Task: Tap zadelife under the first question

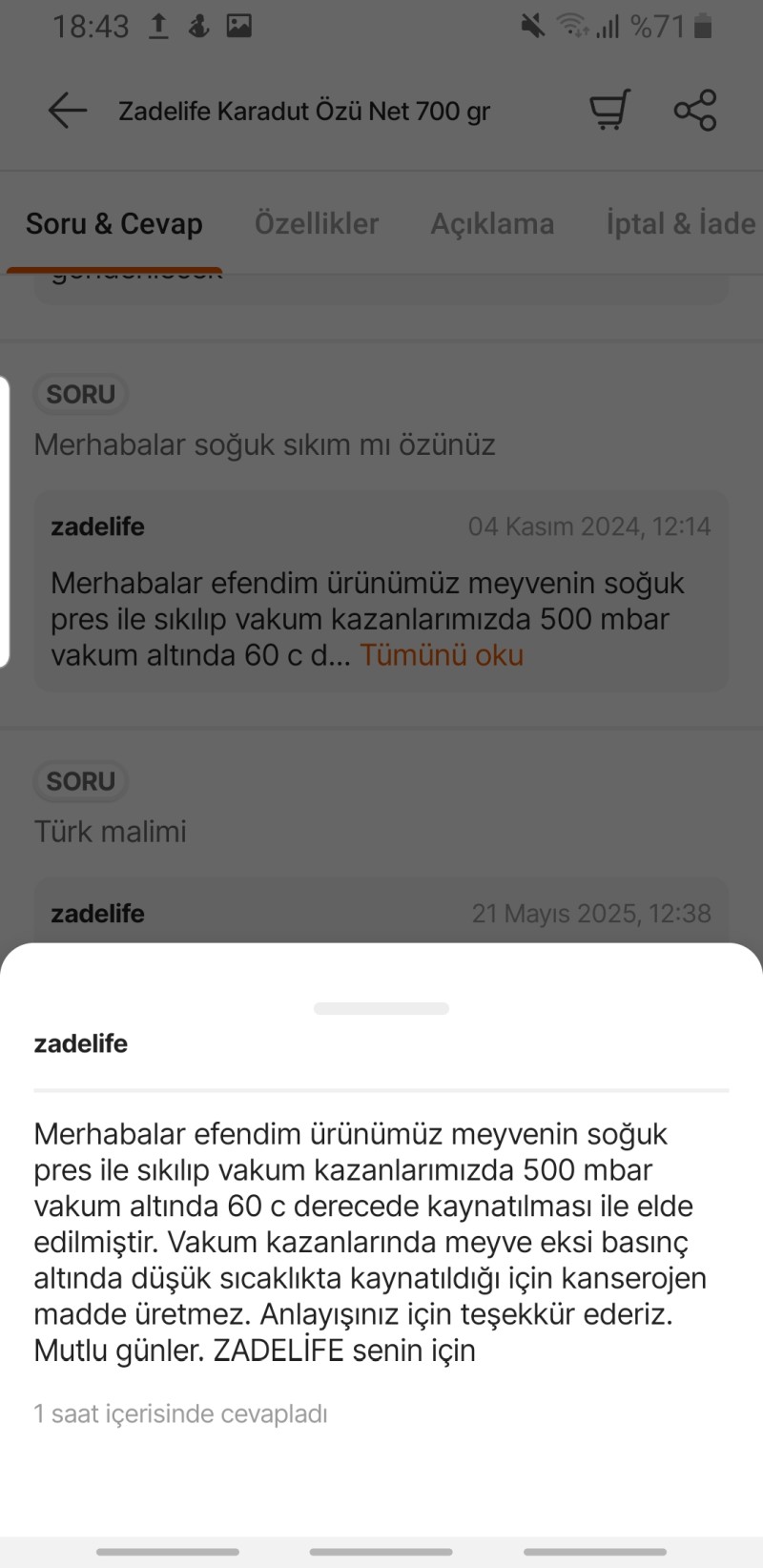Action: point(96,526)
